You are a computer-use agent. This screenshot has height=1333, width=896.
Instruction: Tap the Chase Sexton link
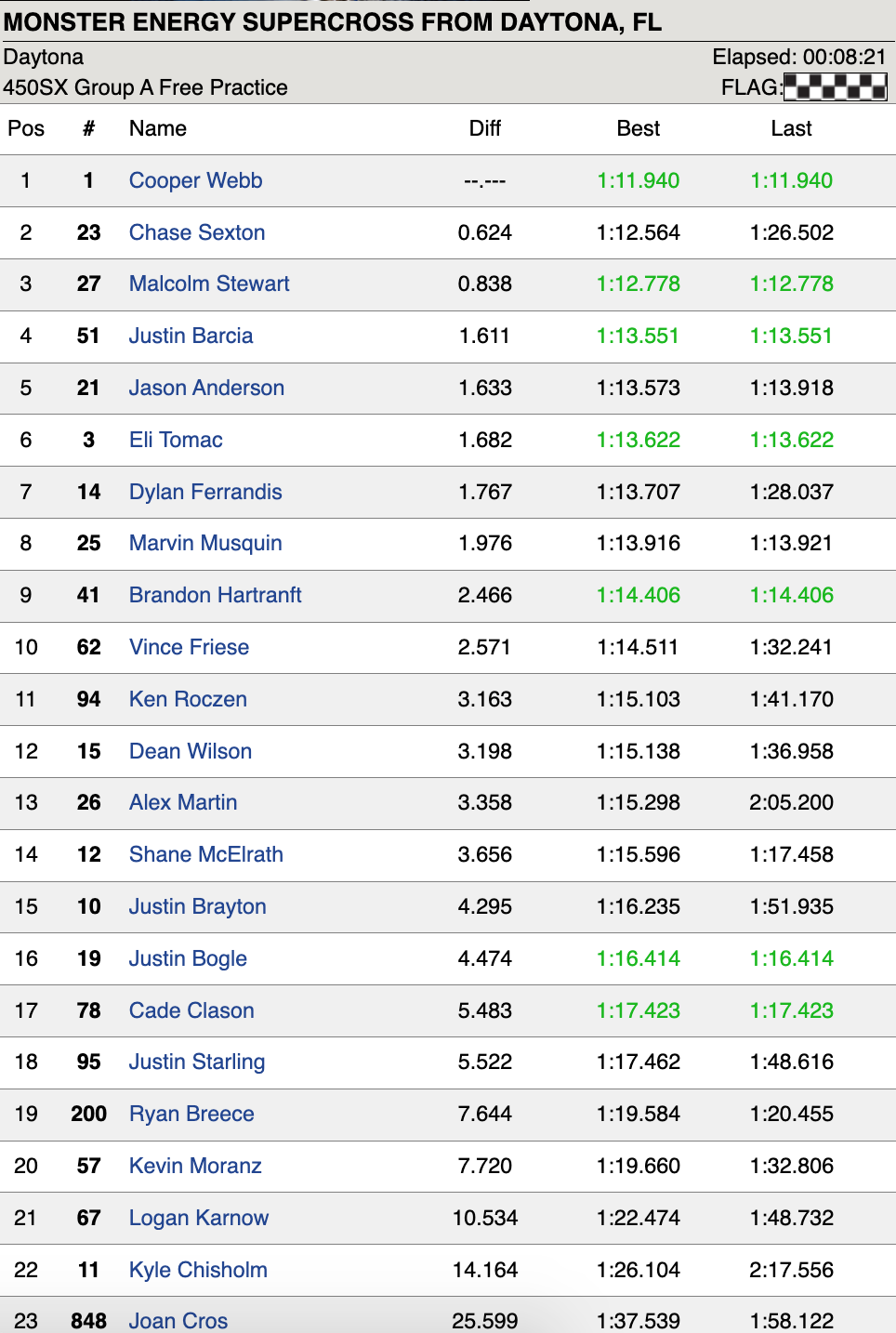click(x=197, y=232)
